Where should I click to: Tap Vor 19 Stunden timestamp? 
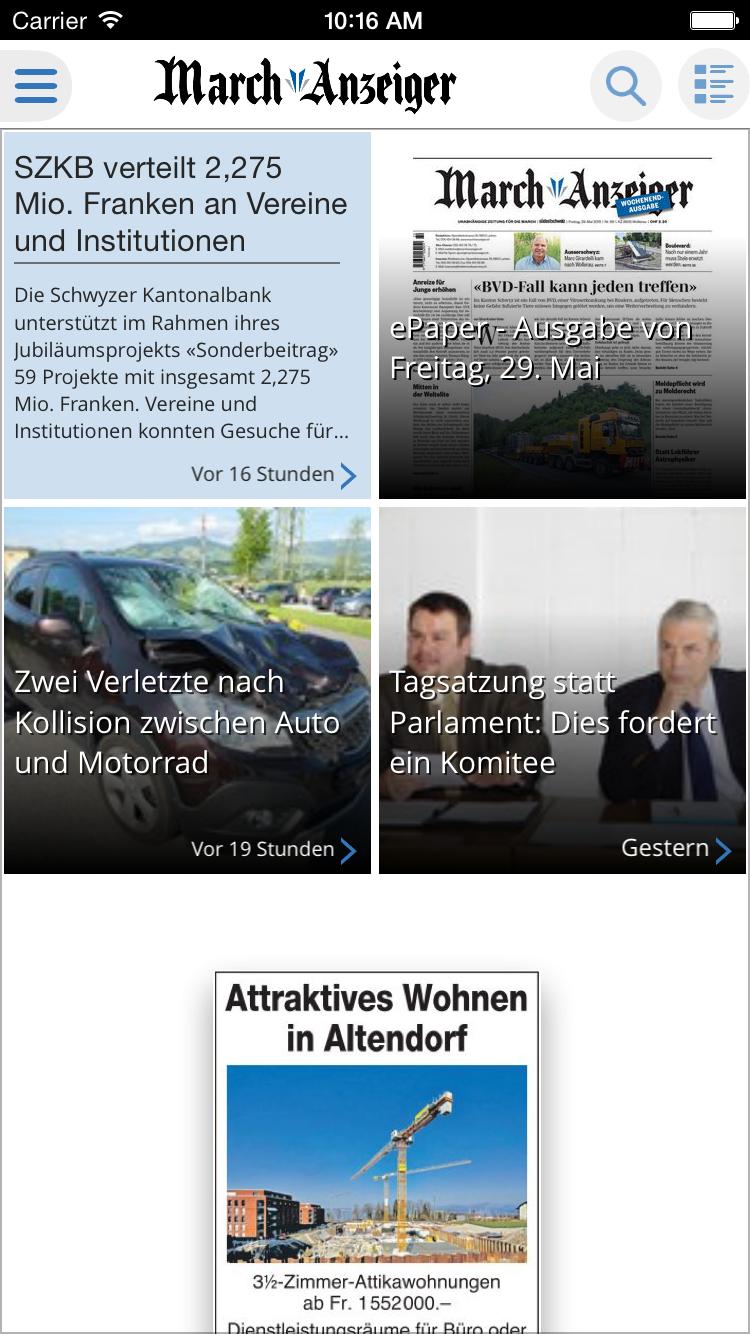[262, 849]
